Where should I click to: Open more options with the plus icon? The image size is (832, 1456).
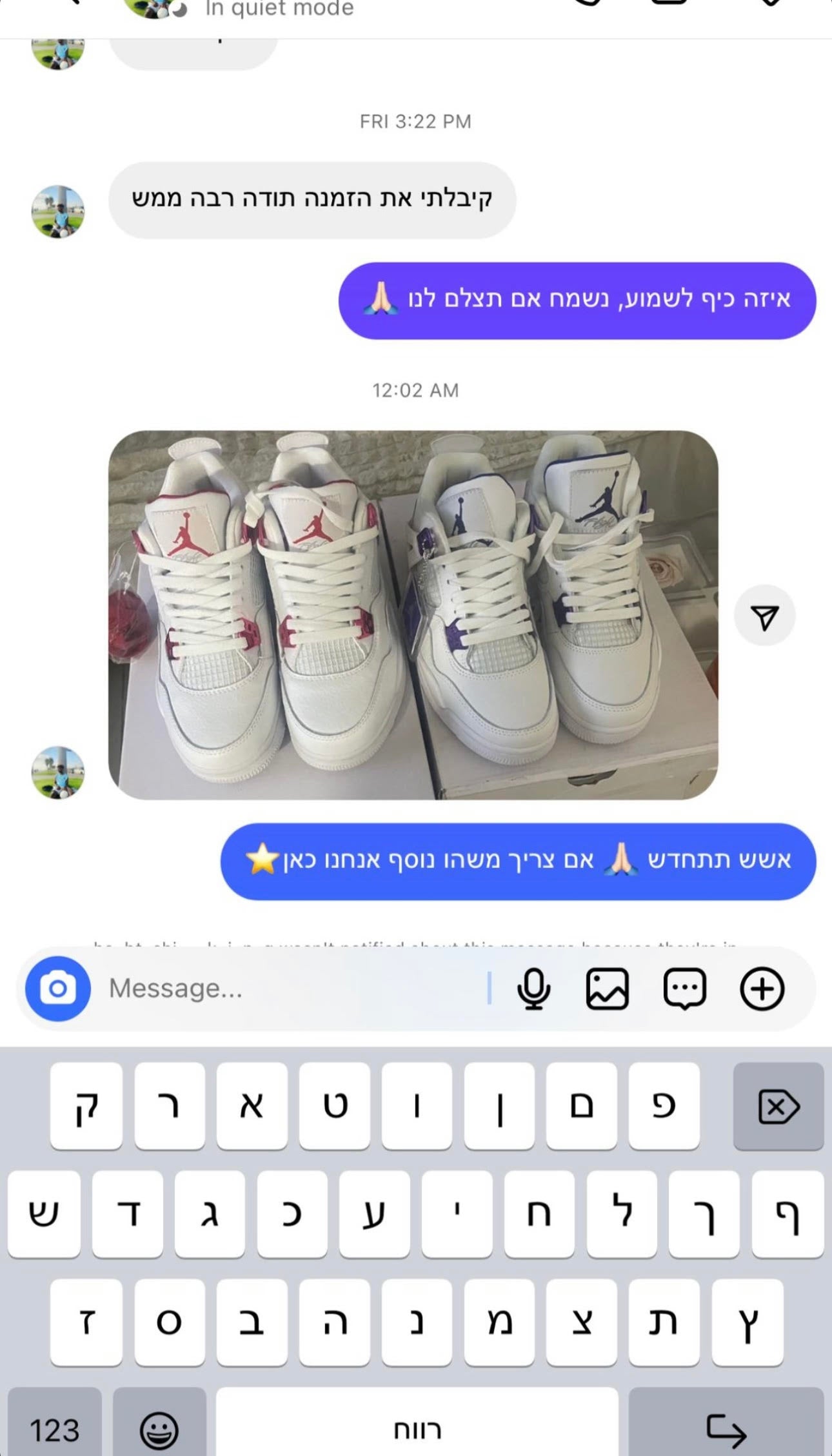tap(762, 989)
